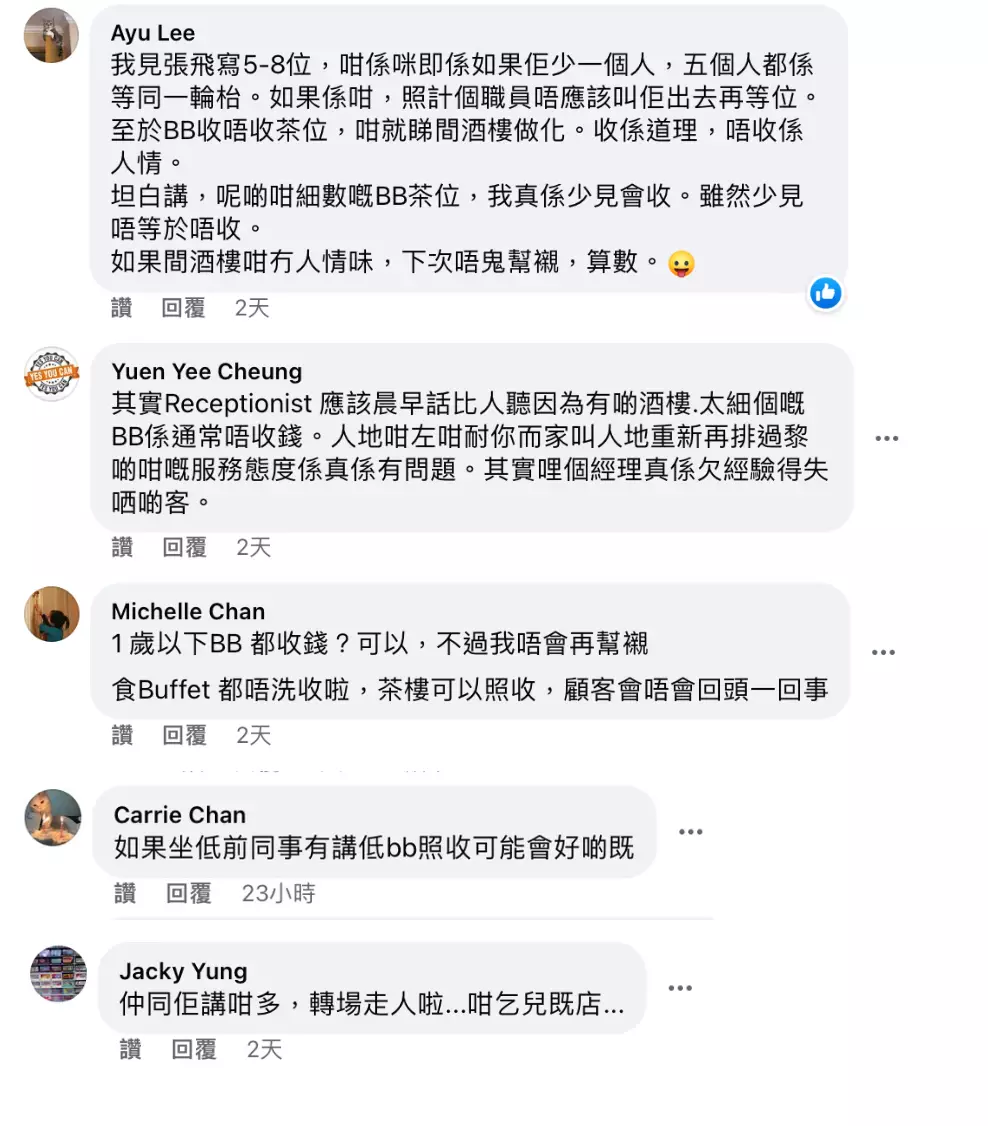The width and height of the screenshot is (988, 1126).
Task: Like Carrie Chan's comment
Action: point(125,893)
